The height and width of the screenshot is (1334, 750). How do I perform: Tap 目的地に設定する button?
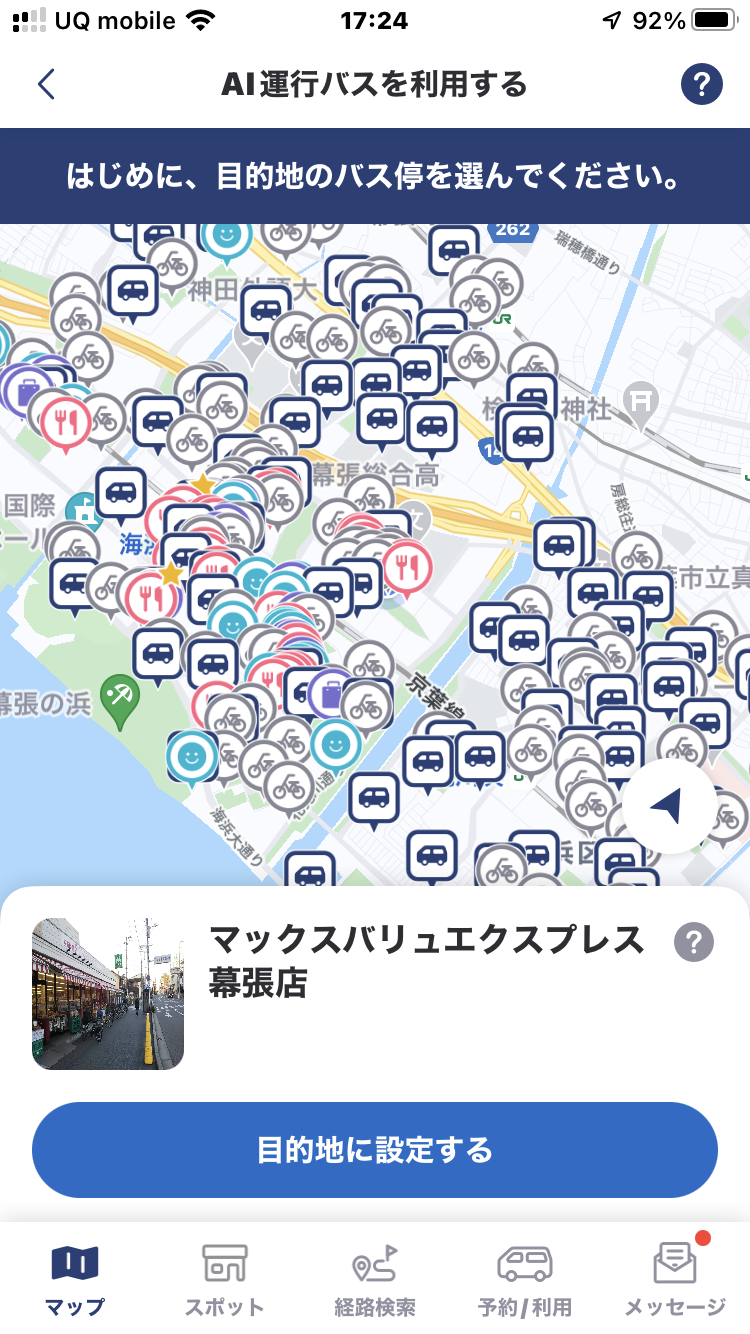(375, 1150)
